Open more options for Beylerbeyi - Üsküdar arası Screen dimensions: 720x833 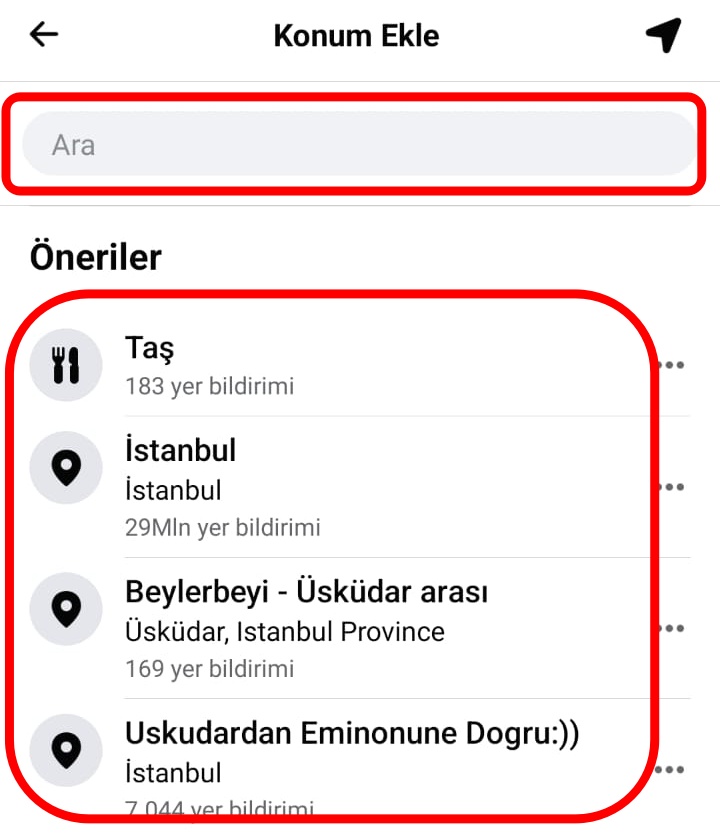(x=672, y=628)
